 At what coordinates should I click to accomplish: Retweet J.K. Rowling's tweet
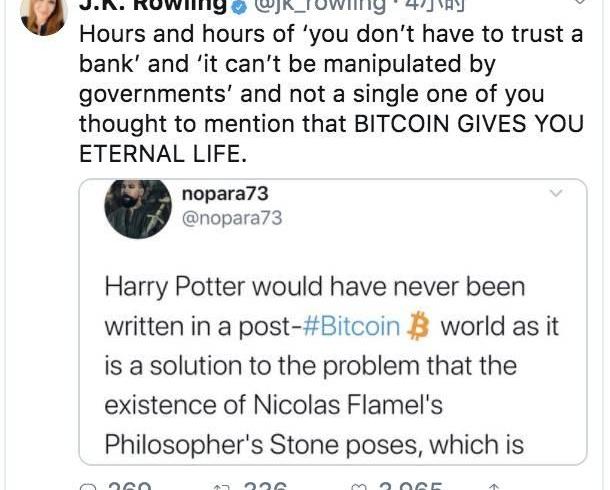pyautogui.click(x=223, y=487)
